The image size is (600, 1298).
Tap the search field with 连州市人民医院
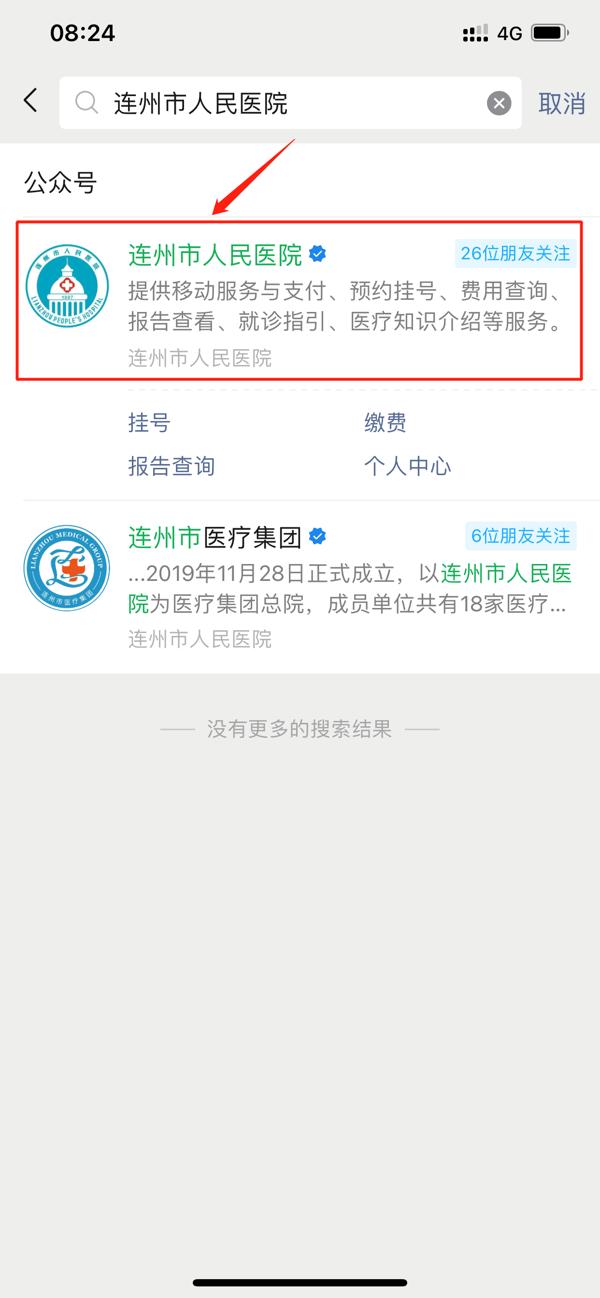(x=280, y=103)
